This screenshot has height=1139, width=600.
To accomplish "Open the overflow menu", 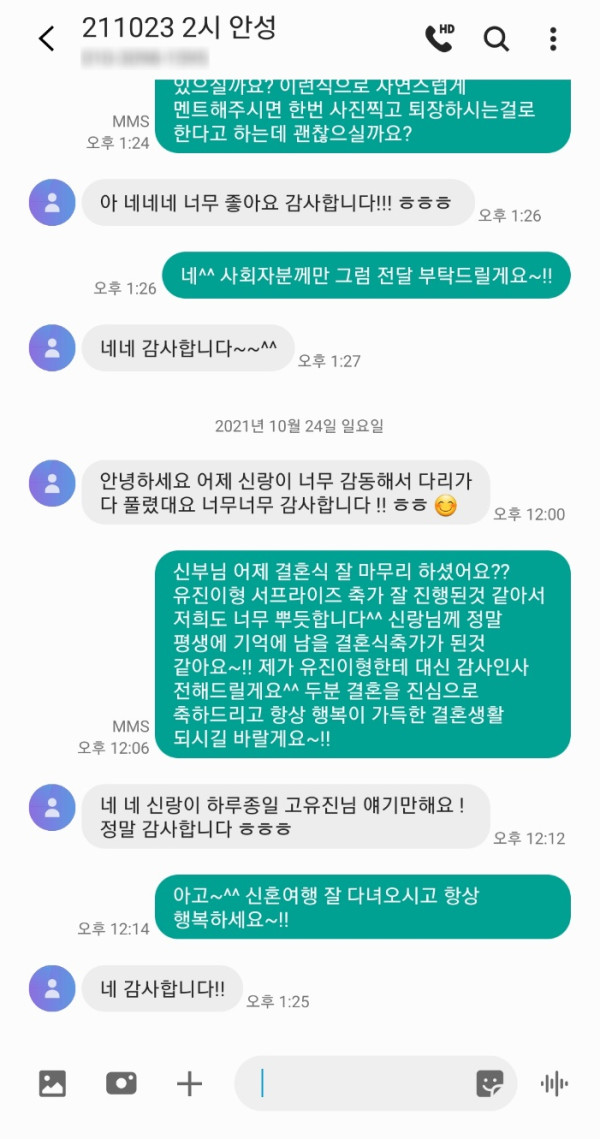I will click(553, 39).
